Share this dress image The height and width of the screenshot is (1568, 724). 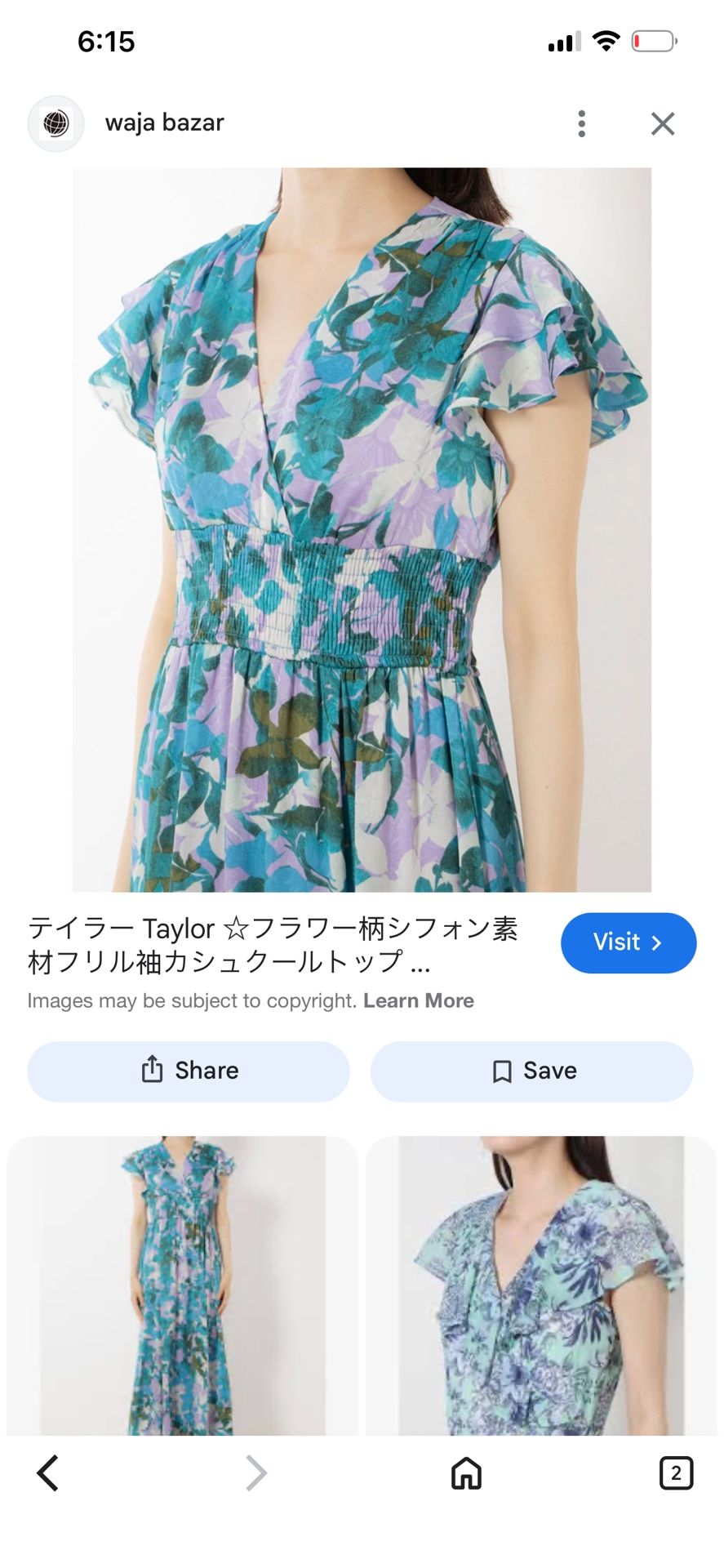point(189,1071)
